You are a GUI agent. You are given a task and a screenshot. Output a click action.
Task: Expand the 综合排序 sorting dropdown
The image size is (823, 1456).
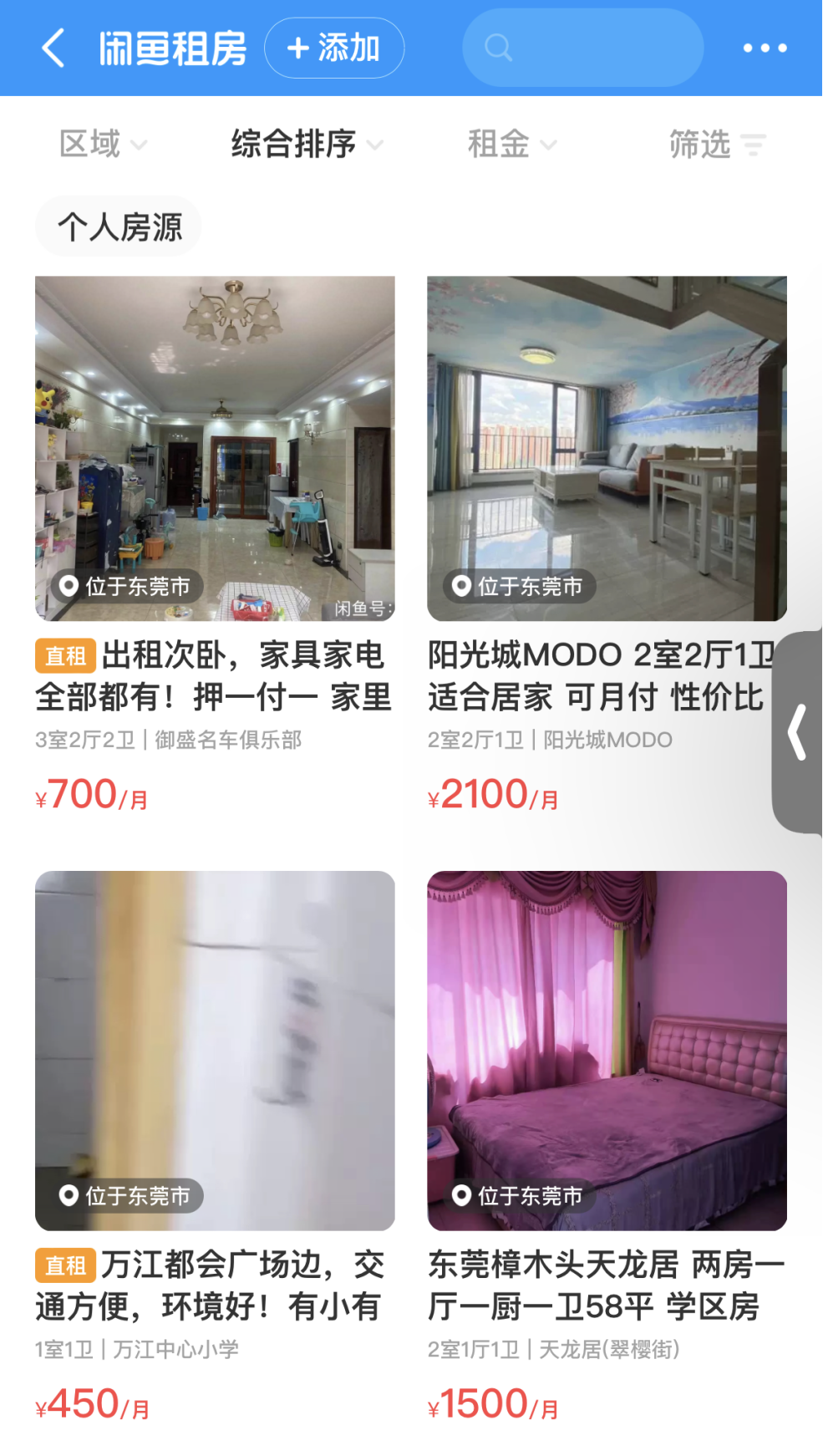[306, 145]
